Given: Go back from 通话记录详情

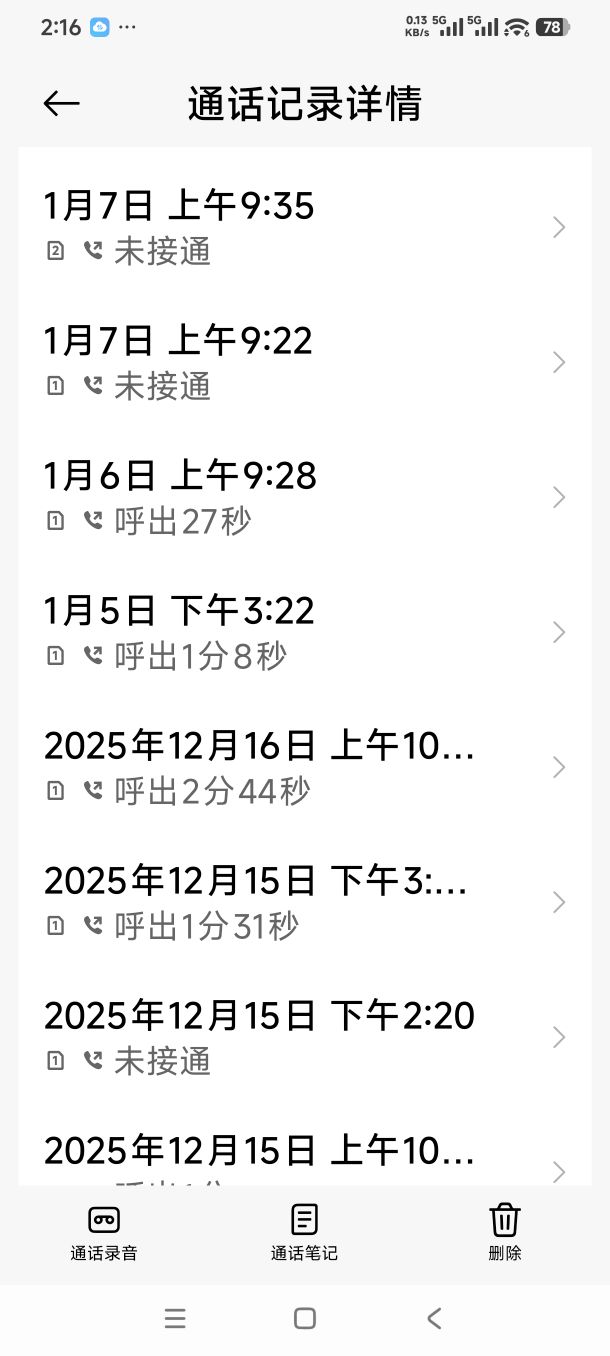Looking at the screenshot, I should 61,103.
